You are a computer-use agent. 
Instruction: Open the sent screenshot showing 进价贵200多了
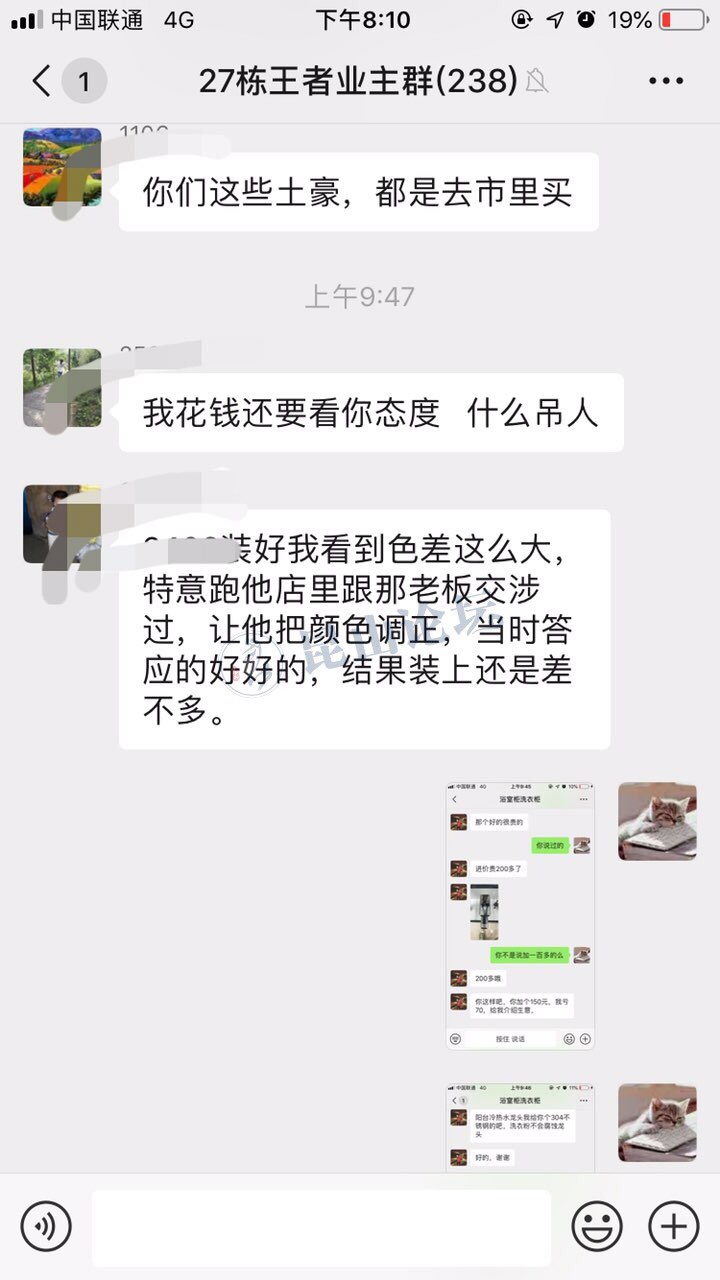520,915
